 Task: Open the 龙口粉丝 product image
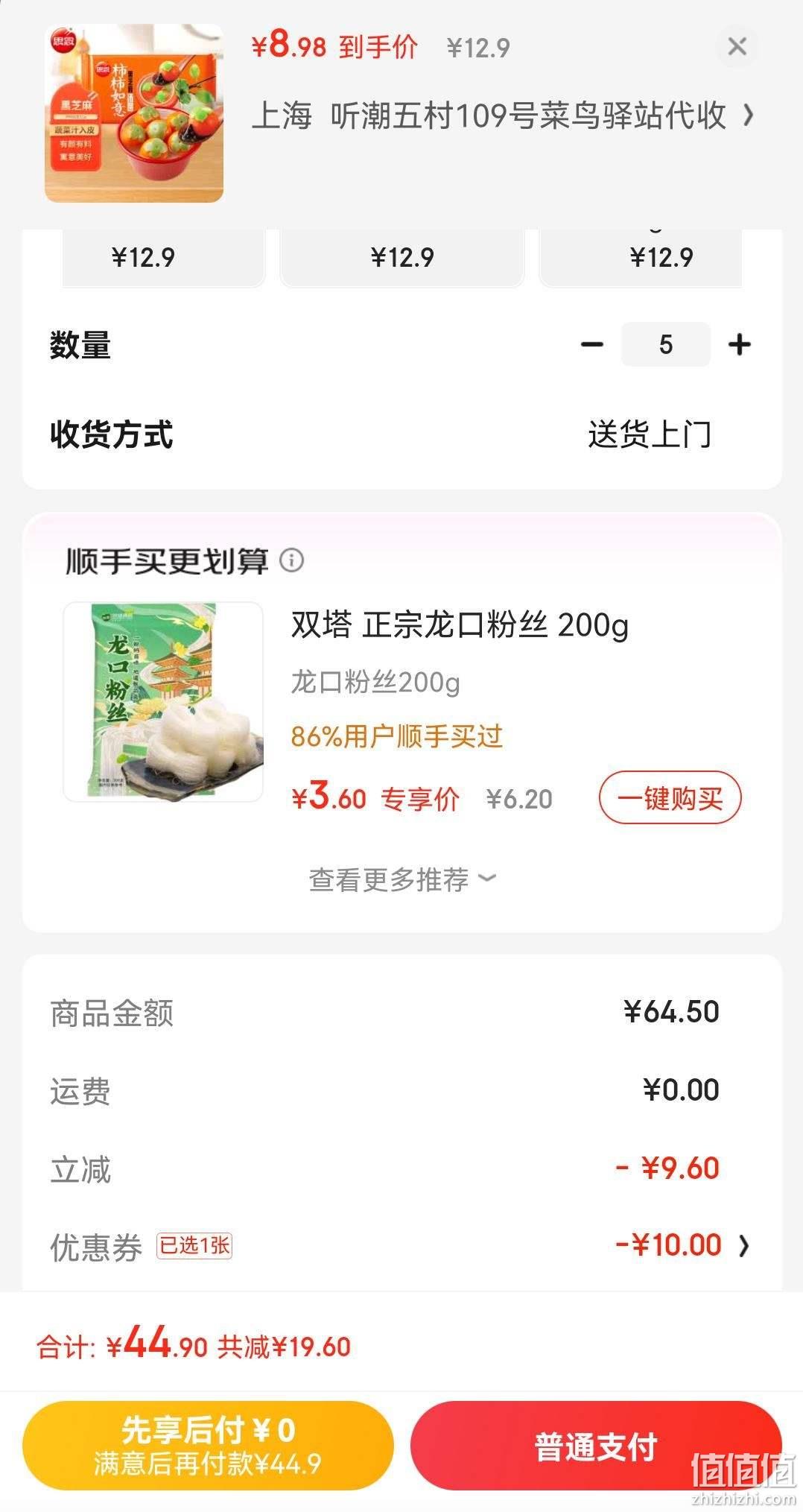click(x=163, y=702)
